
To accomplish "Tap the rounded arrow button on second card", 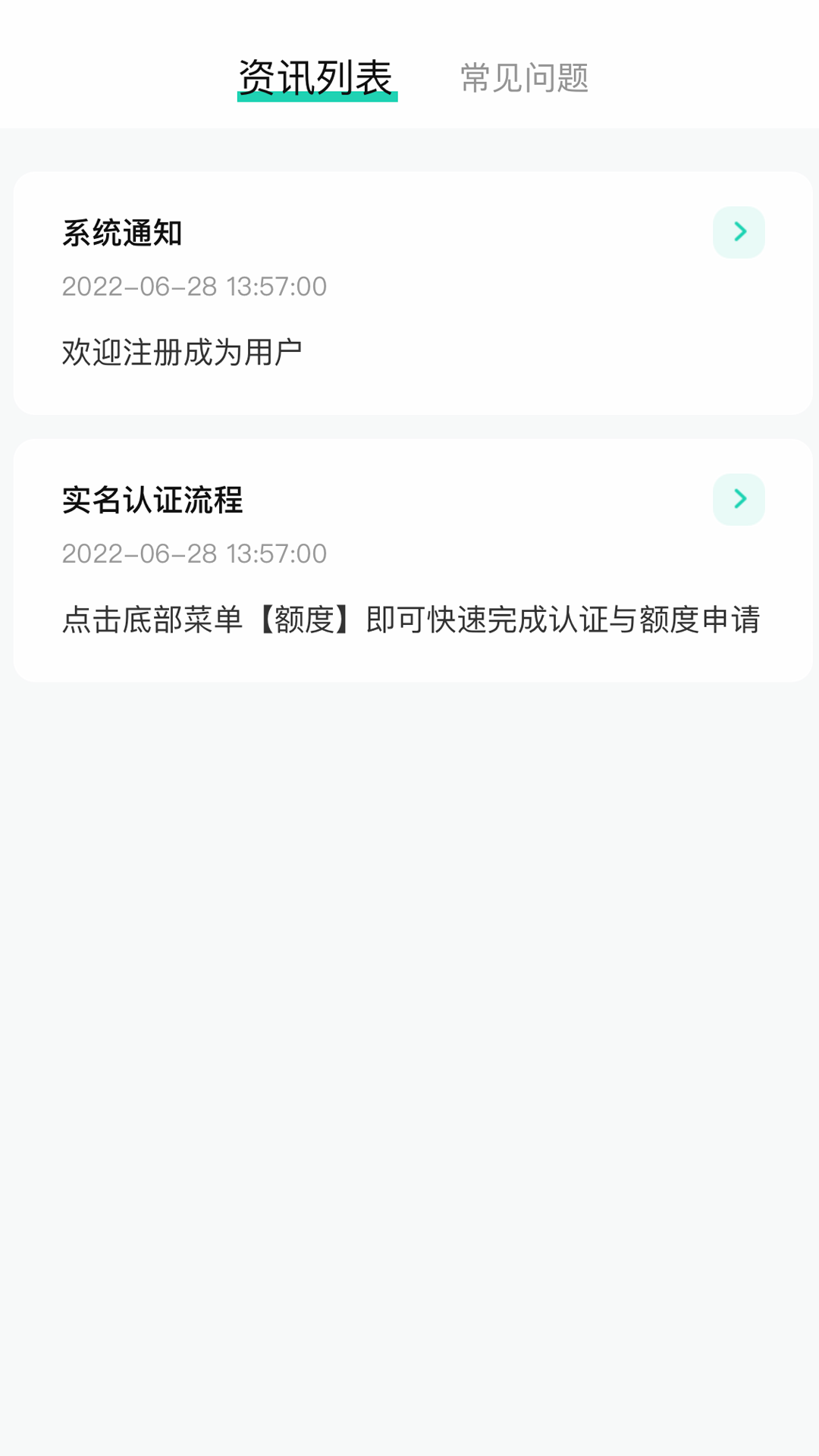I will [739, 499].
